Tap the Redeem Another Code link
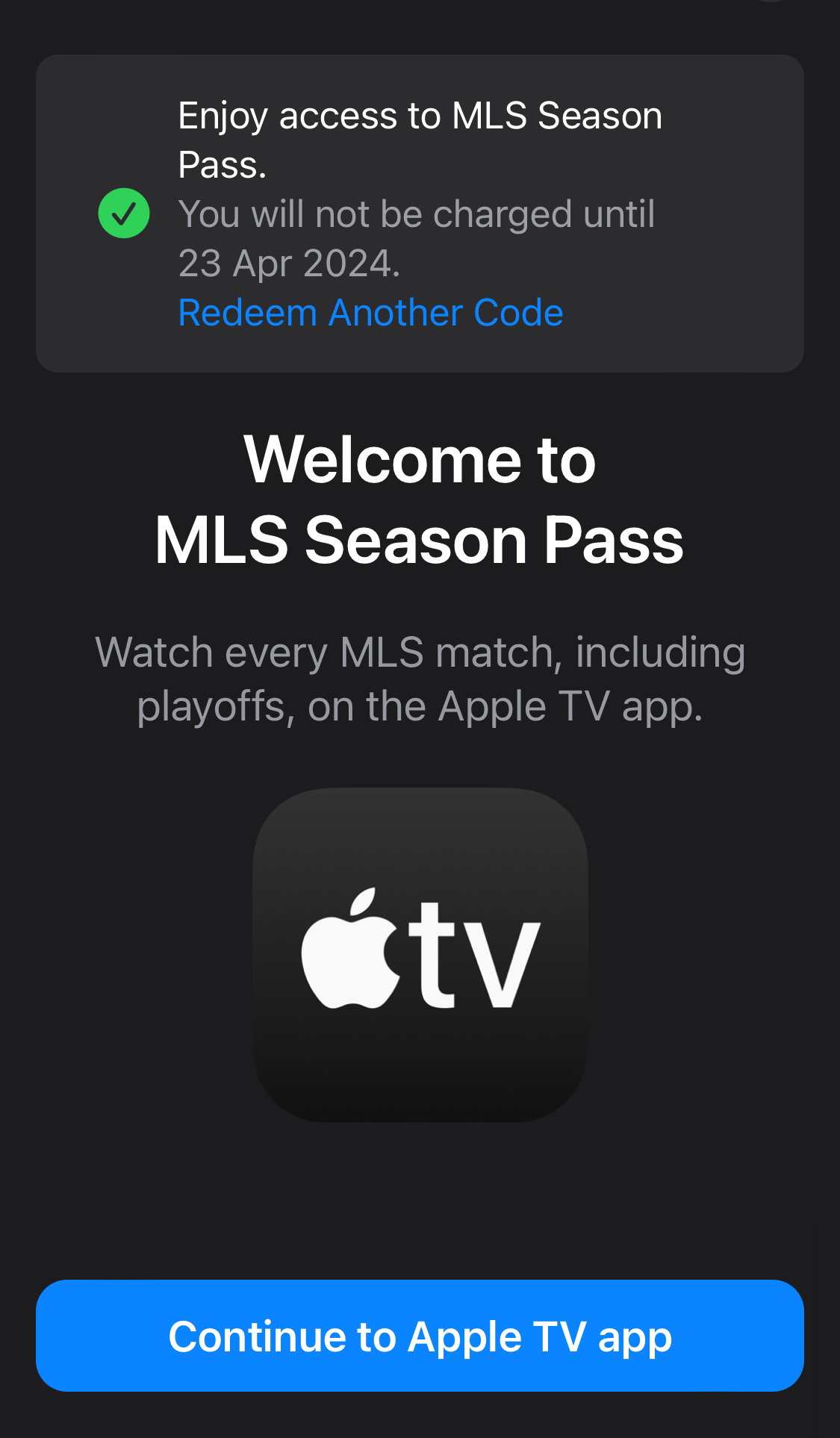840x1438 pixels. click(370, 313)
